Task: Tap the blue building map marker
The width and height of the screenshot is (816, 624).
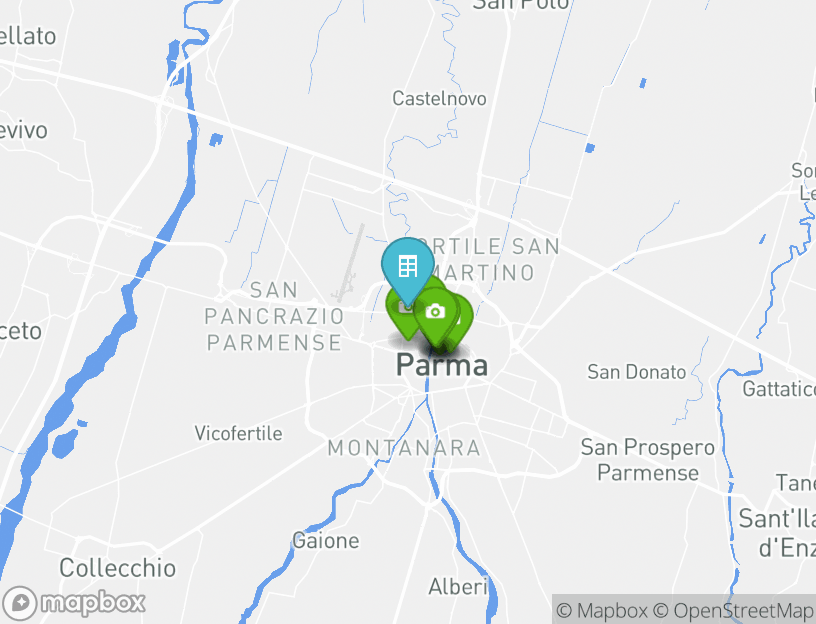Action: (x=407, y=267)
